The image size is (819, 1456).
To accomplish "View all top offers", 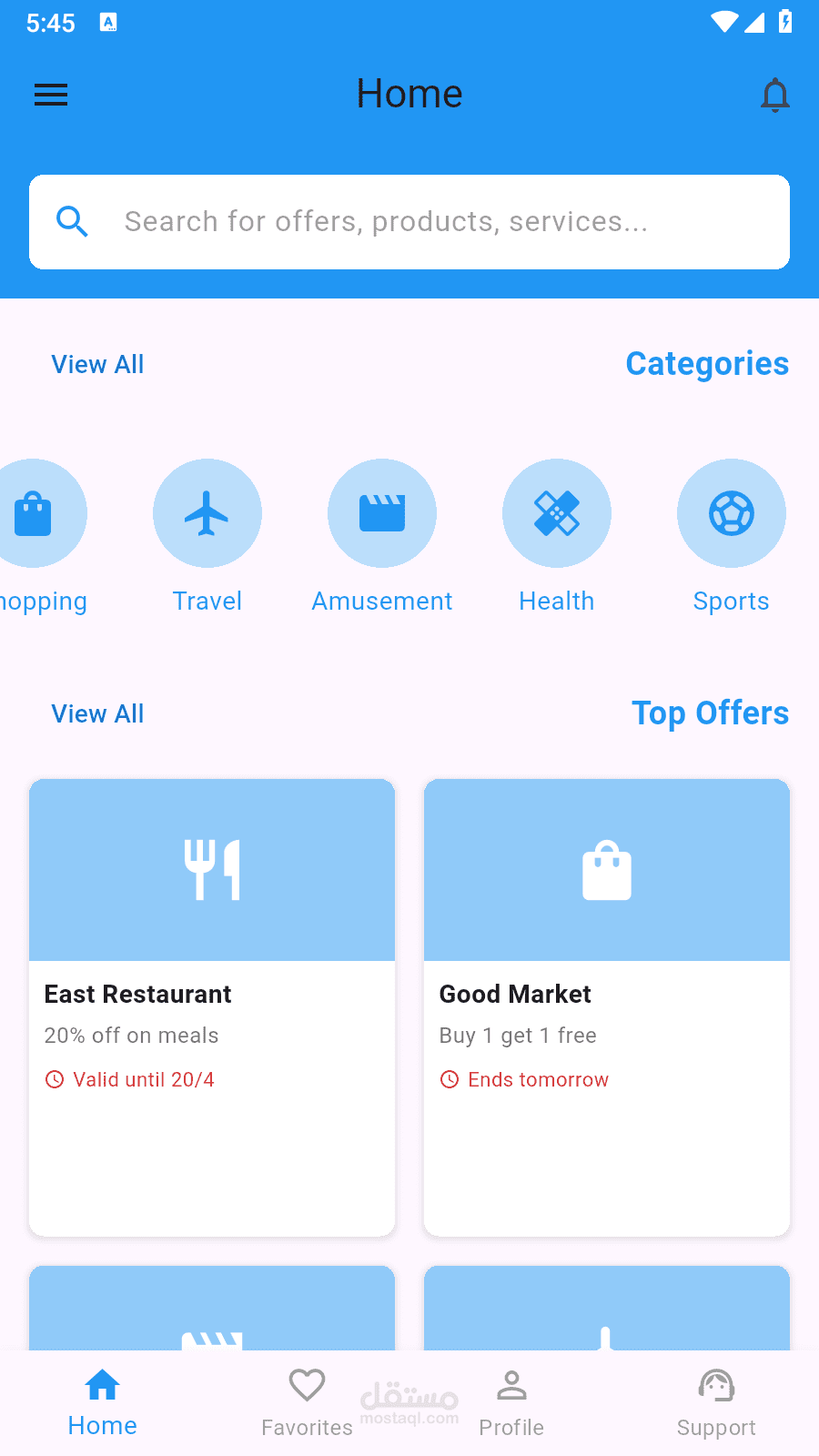I will (97, 713).
